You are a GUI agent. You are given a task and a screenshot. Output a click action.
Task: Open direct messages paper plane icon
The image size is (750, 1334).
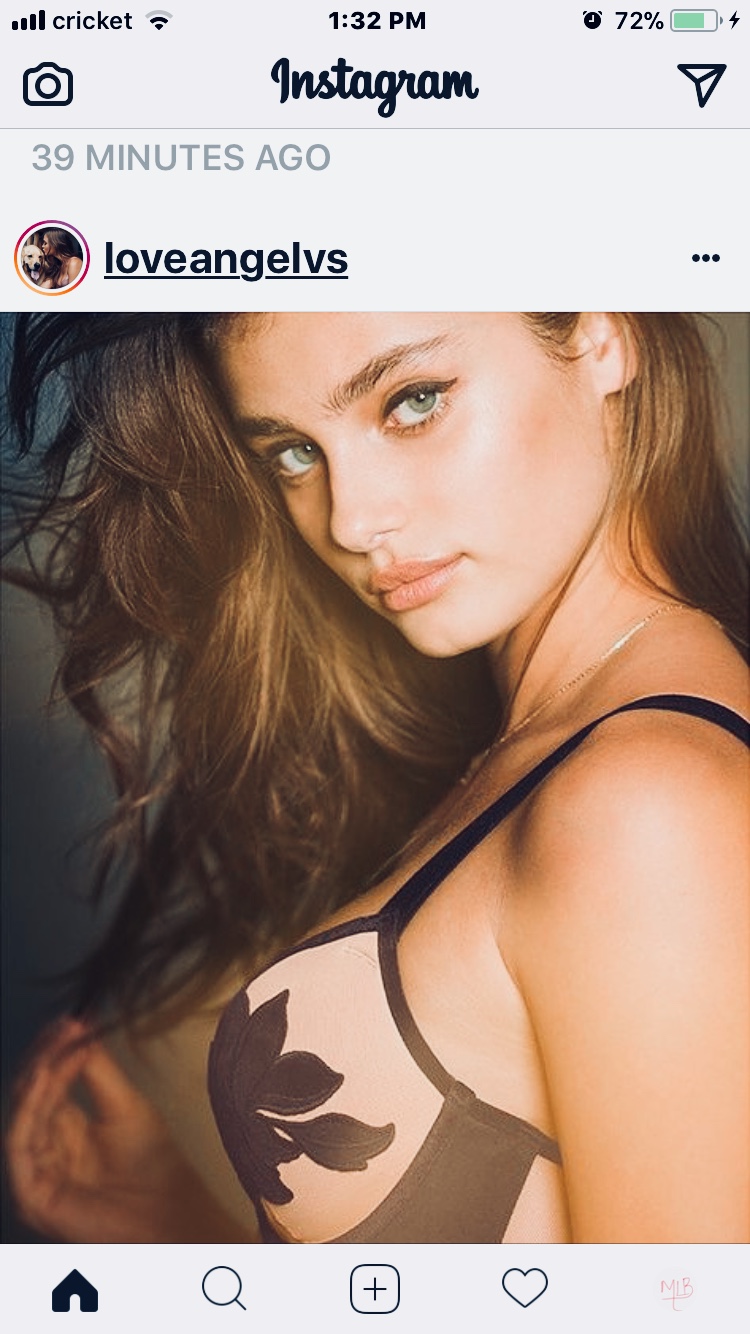pos(701,85)
